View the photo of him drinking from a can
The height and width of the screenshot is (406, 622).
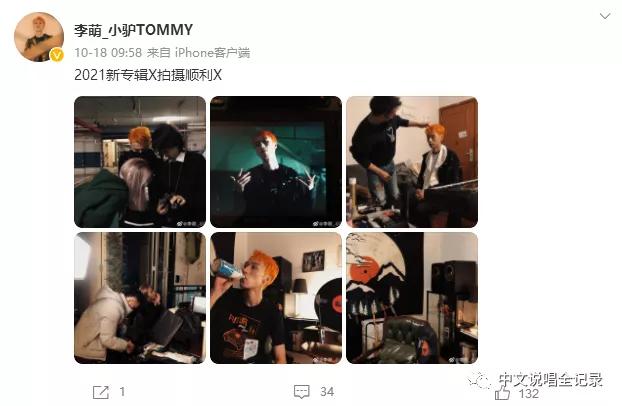click(276, 297)
